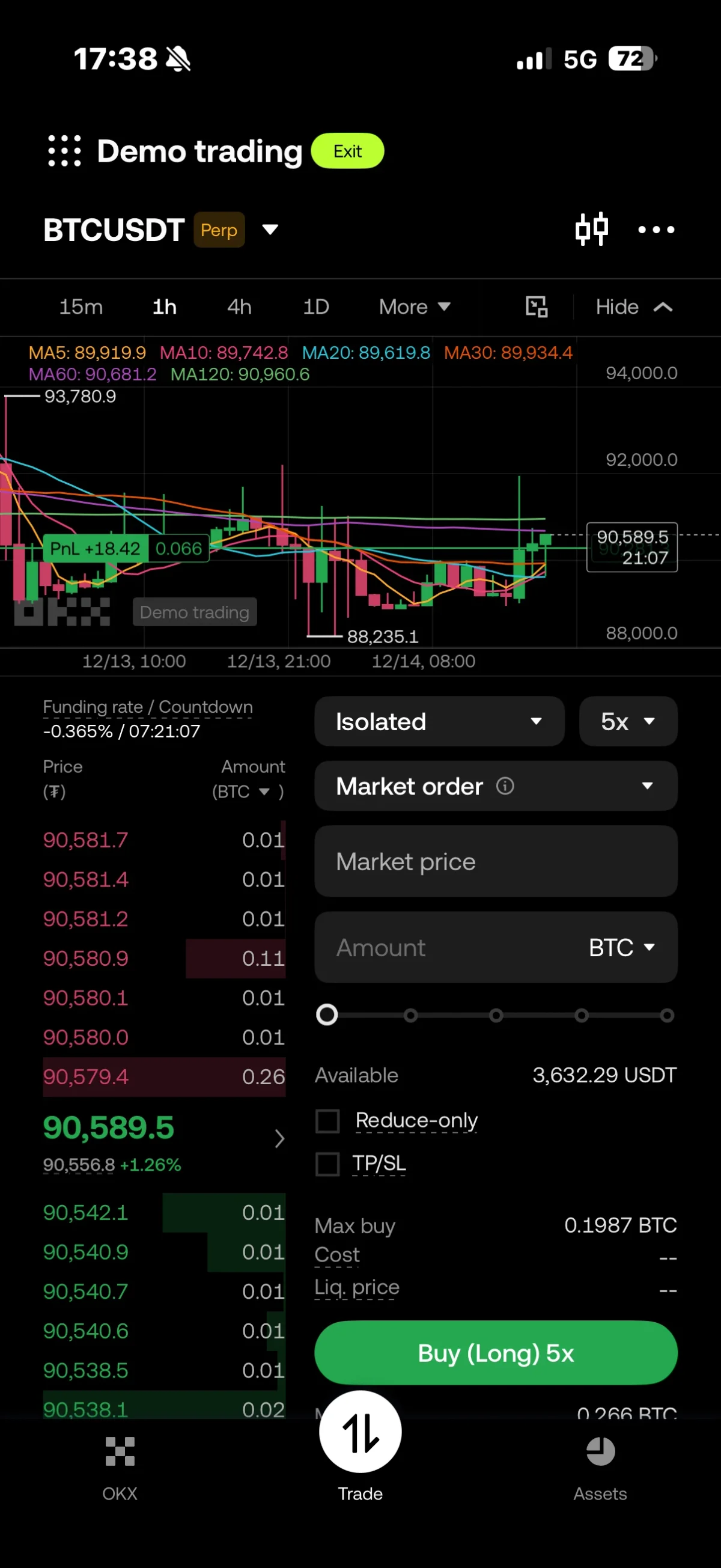Change the Isolated margin mode
721x1568 pixels.
(x=439, y=721)
